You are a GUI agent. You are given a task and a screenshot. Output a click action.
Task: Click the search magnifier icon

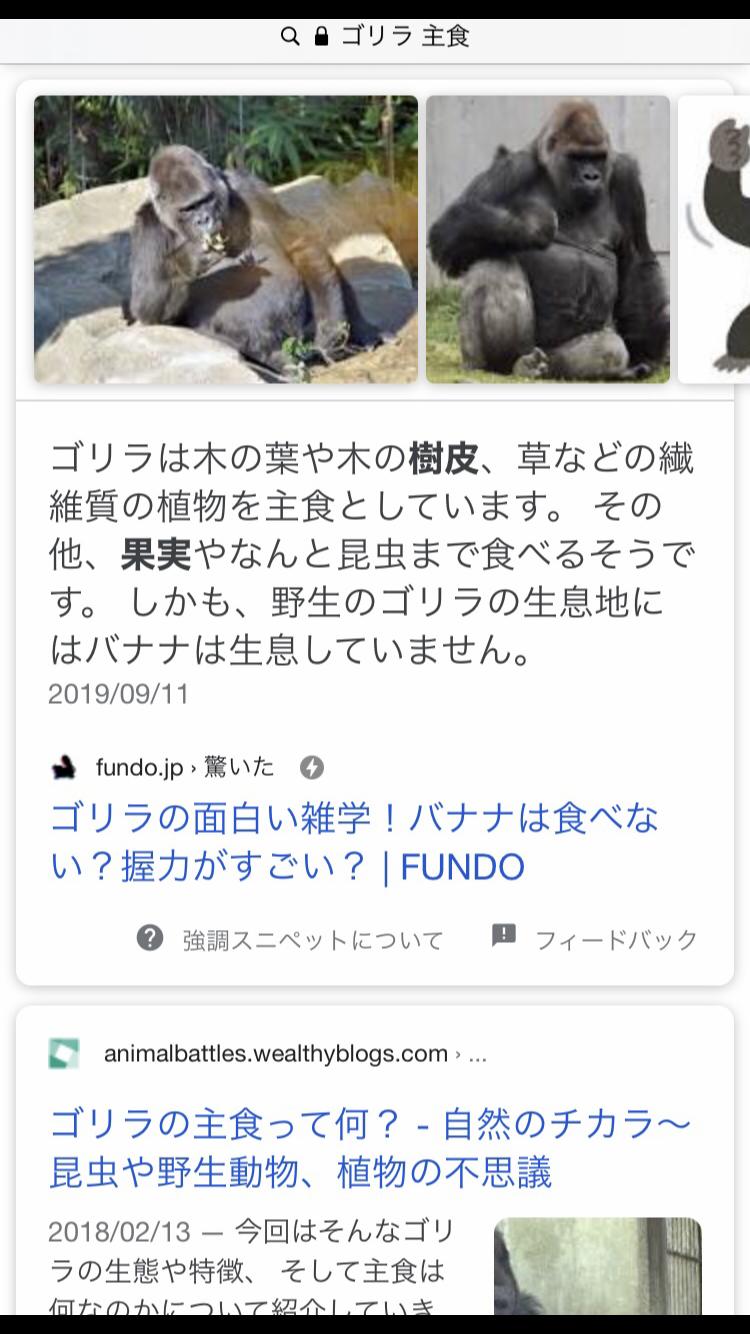[x=290, y=36]
